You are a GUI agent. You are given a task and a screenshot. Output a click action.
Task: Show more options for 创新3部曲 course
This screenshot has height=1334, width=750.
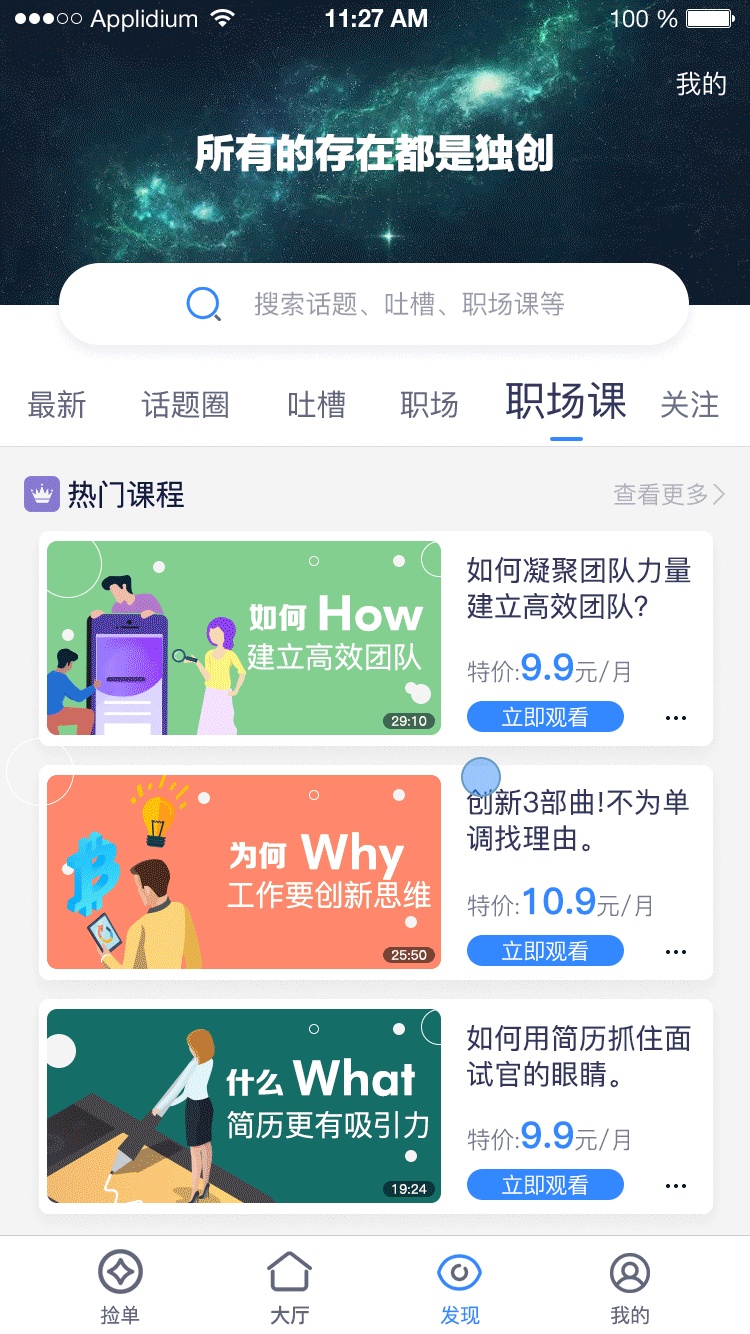(x=676, y=951)
